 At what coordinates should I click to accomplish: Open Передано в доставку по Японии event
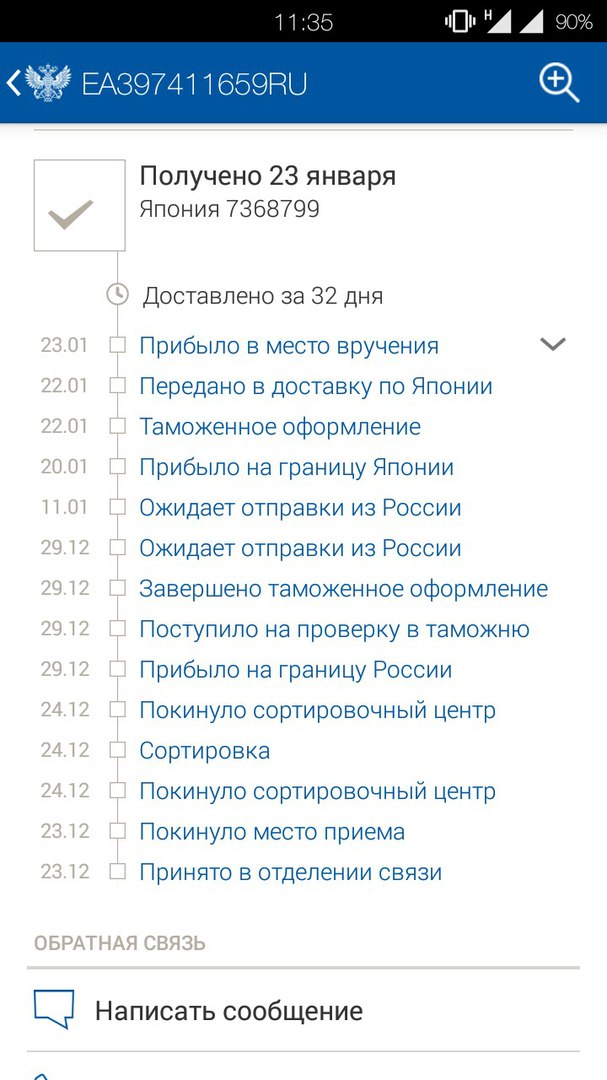(x=315, y=386)
